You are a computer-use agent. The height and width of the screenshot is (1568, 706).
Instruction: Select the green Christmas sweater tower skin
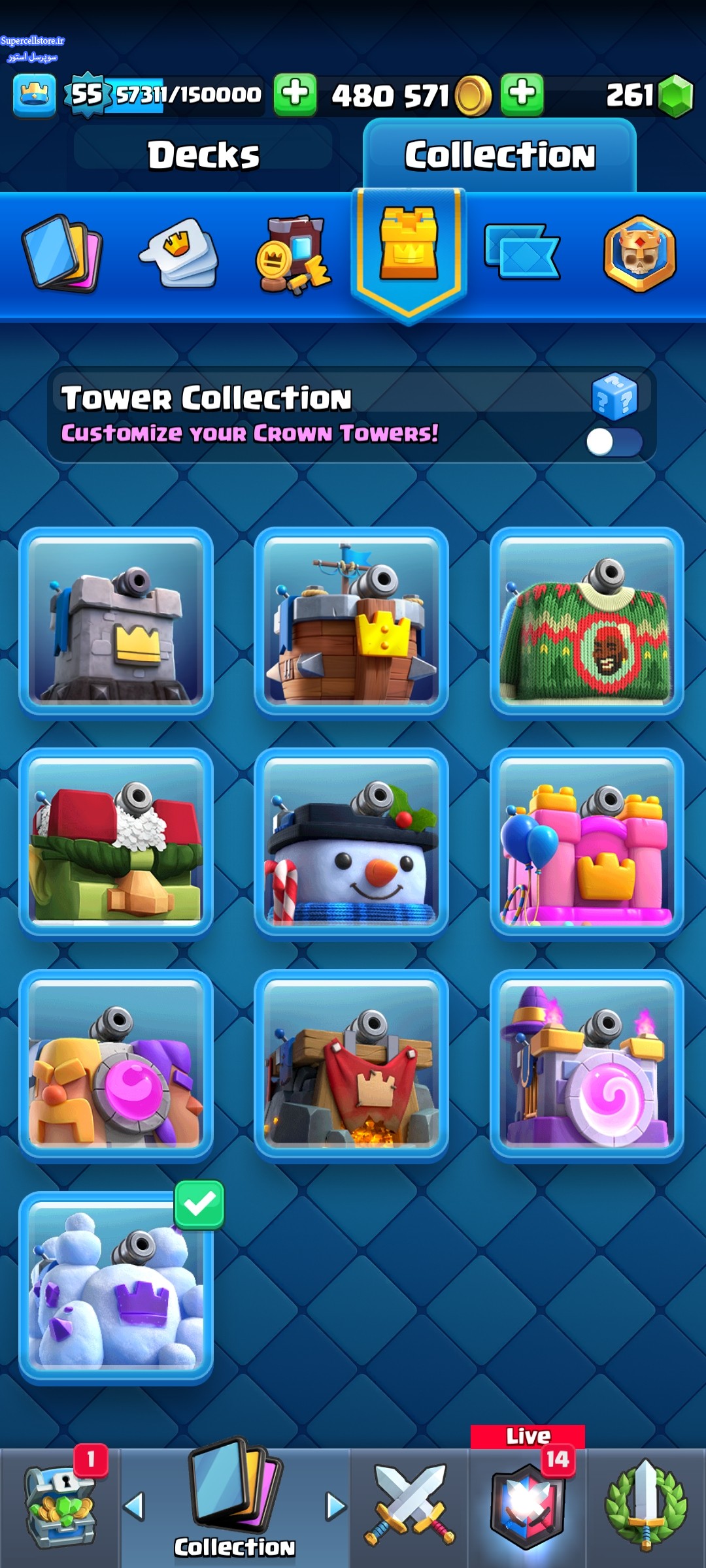[x=586, y=621]
